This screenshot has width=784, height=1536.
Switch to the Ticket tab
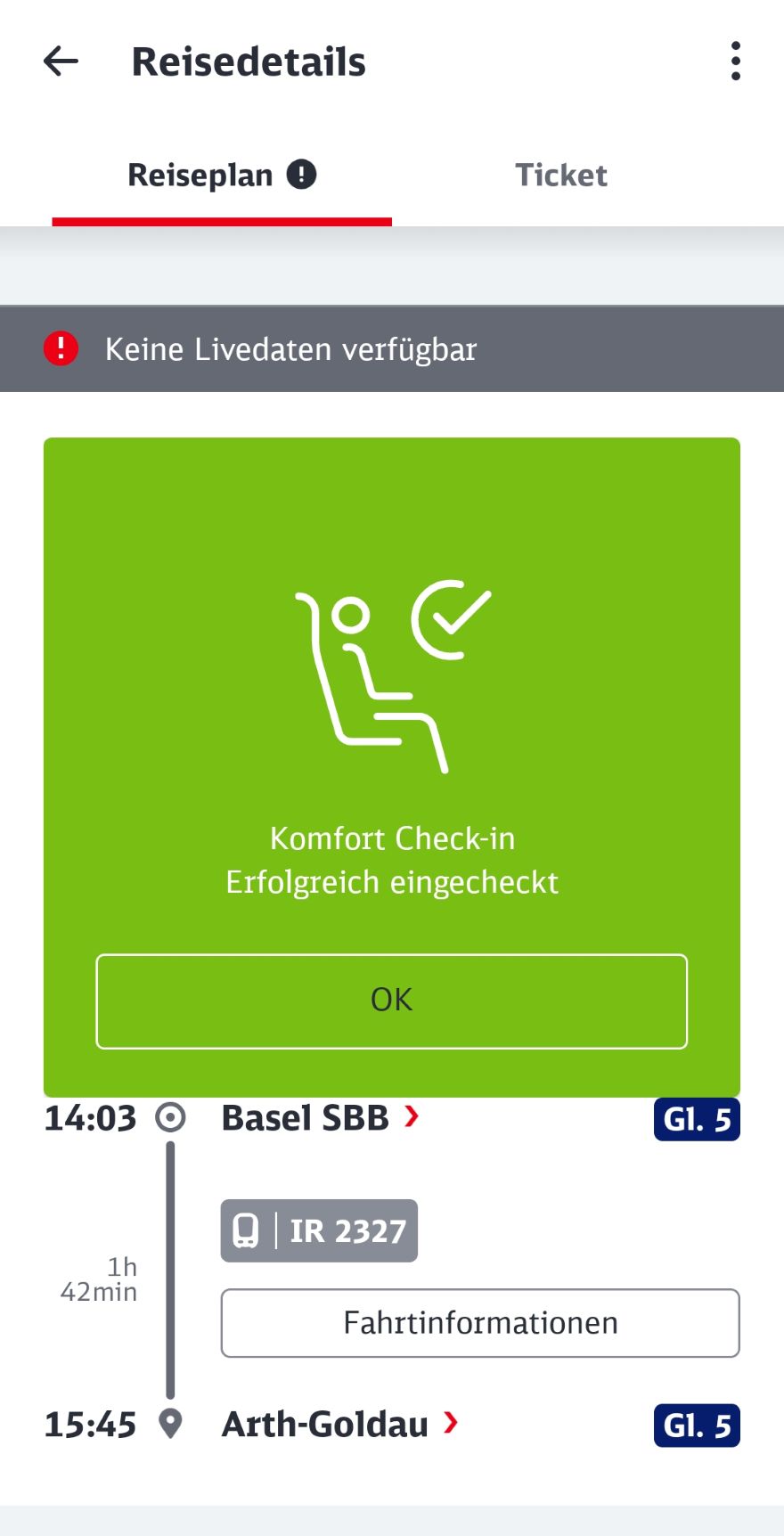[x=561, y=176]
